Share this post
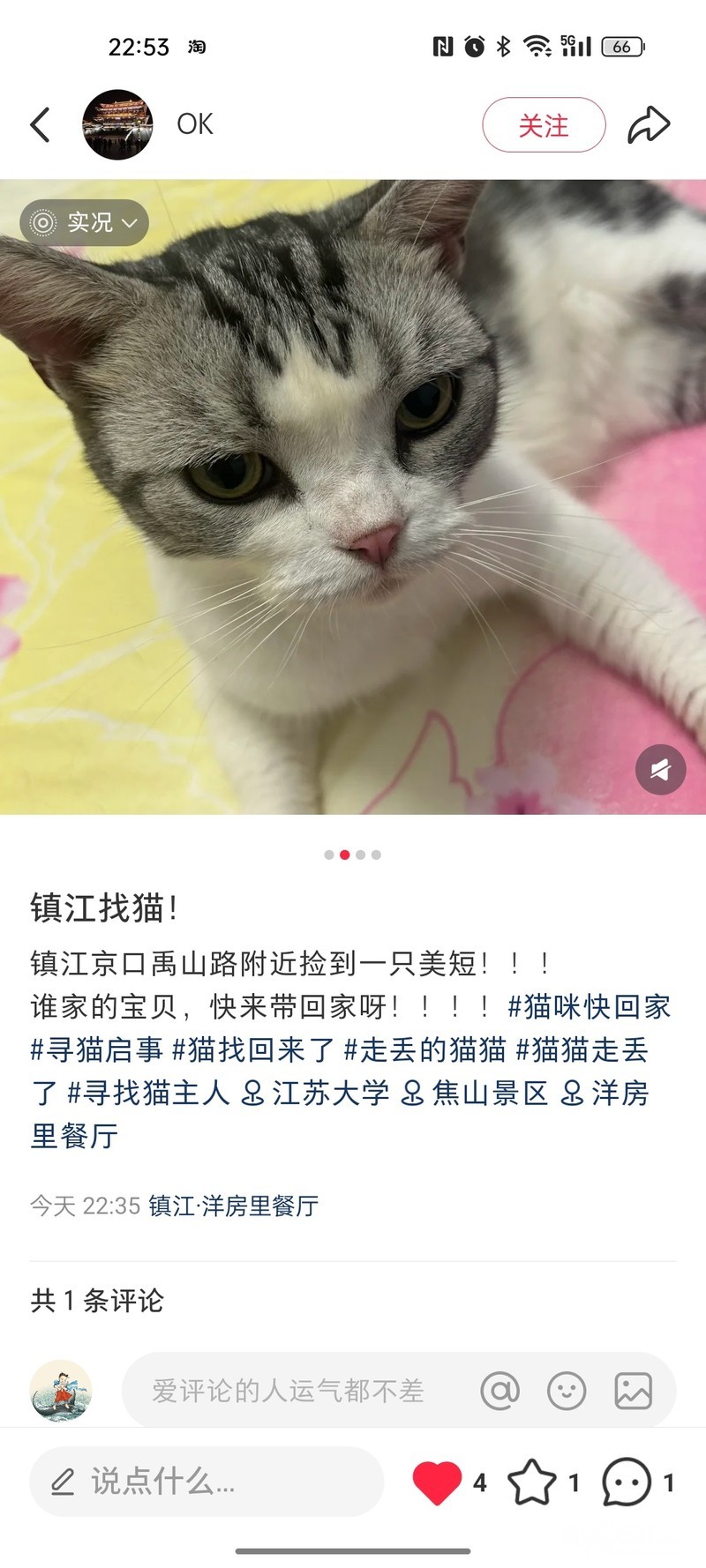This screenshot has height=1568, width=706. pos(649,125)
